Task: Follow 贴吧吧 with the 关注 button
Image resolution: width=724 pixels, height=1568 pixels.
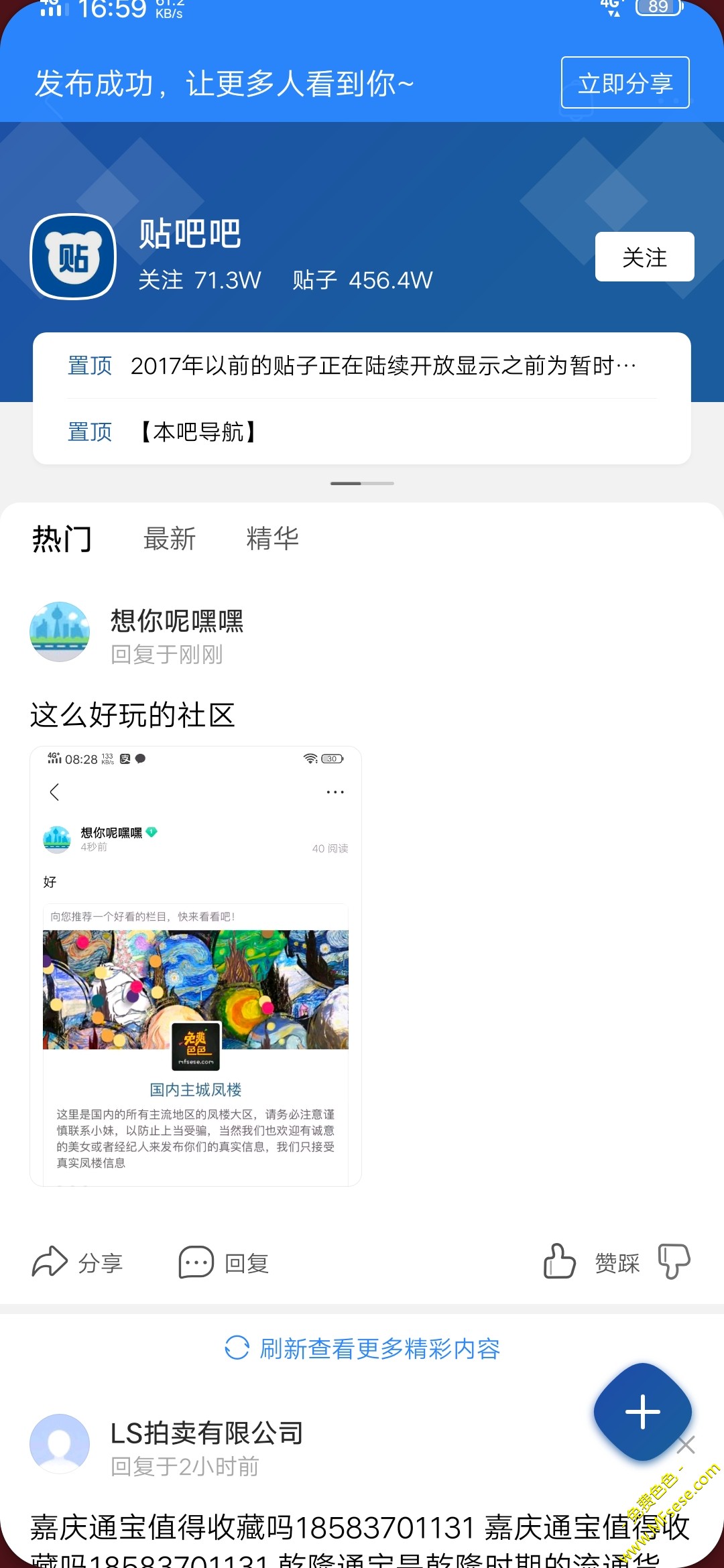Action: pyautogui.click(x=644, y=257)
